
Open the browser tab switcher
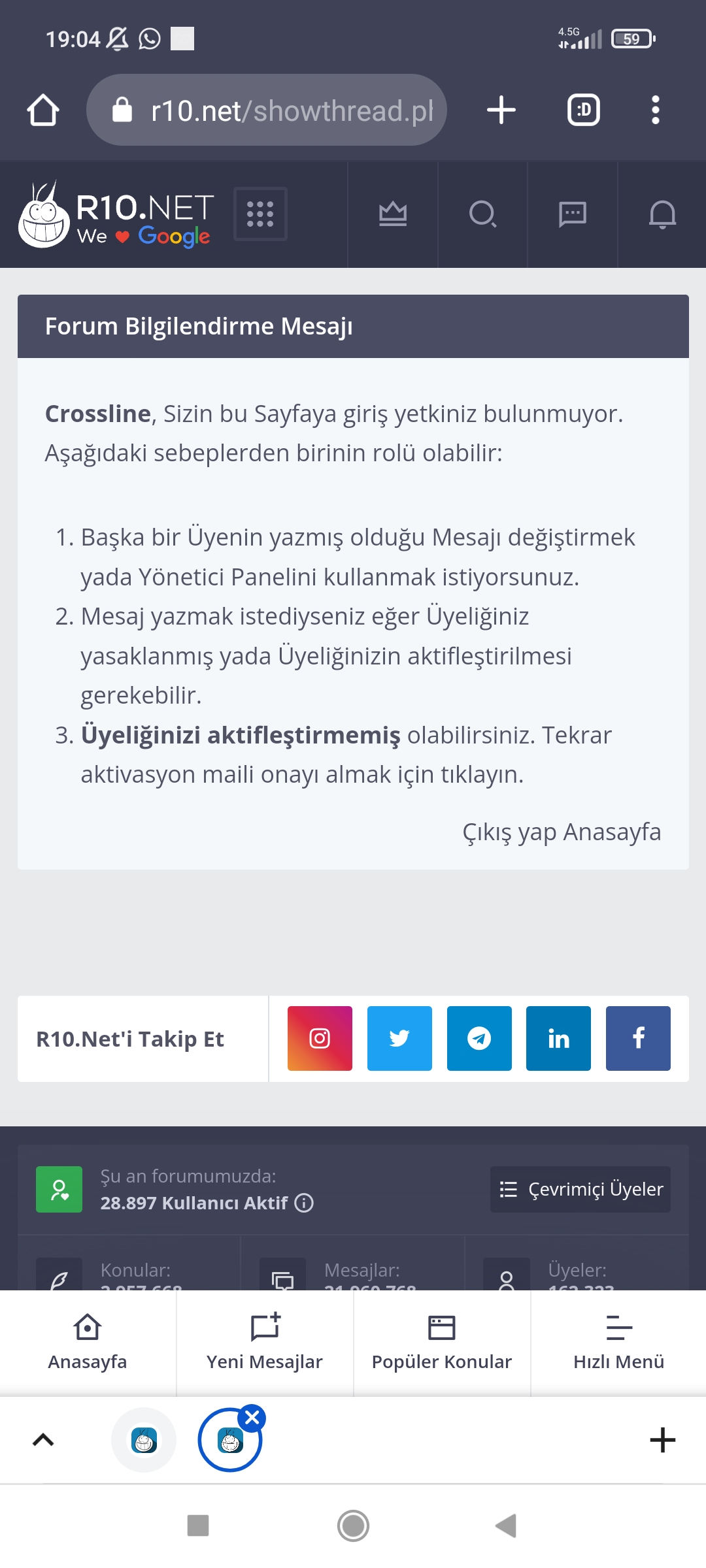tap(584, 110)
